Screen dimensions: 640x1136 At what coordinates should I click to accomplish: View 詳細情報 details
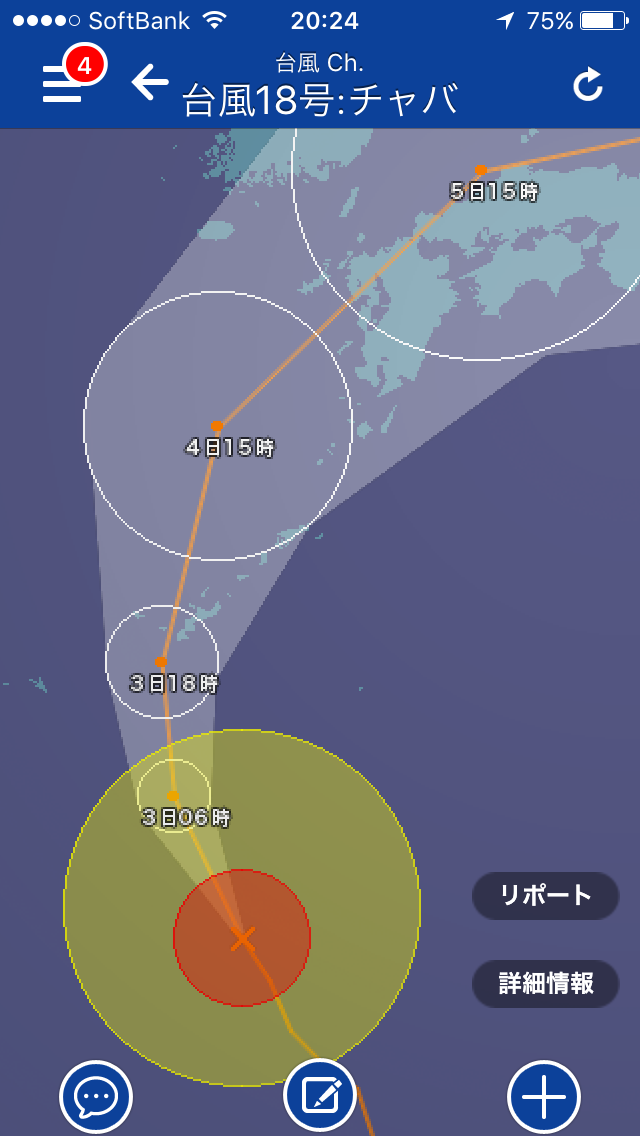[x=546, y=983]
